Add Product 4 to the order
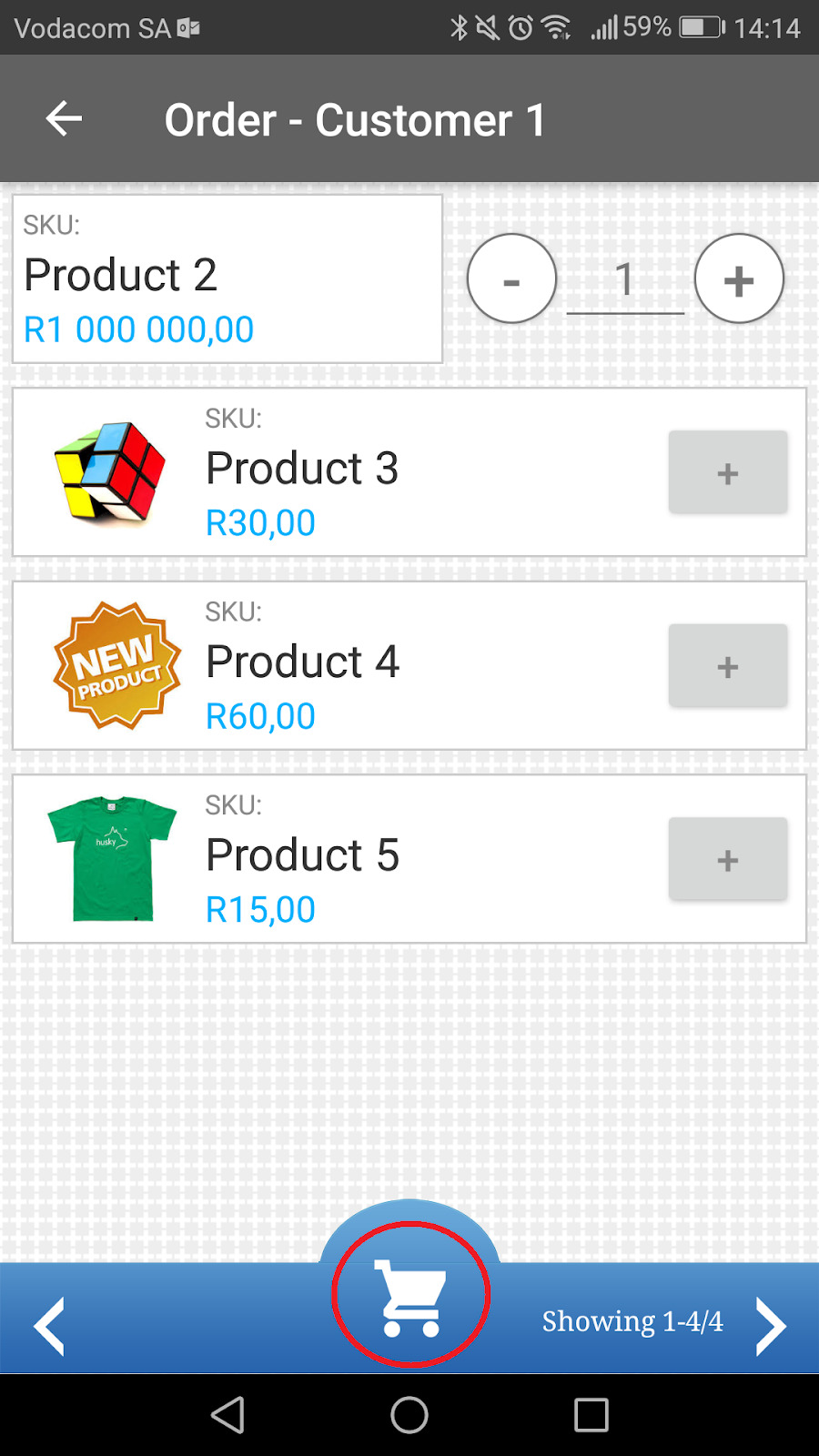 (x=727, y=666)
